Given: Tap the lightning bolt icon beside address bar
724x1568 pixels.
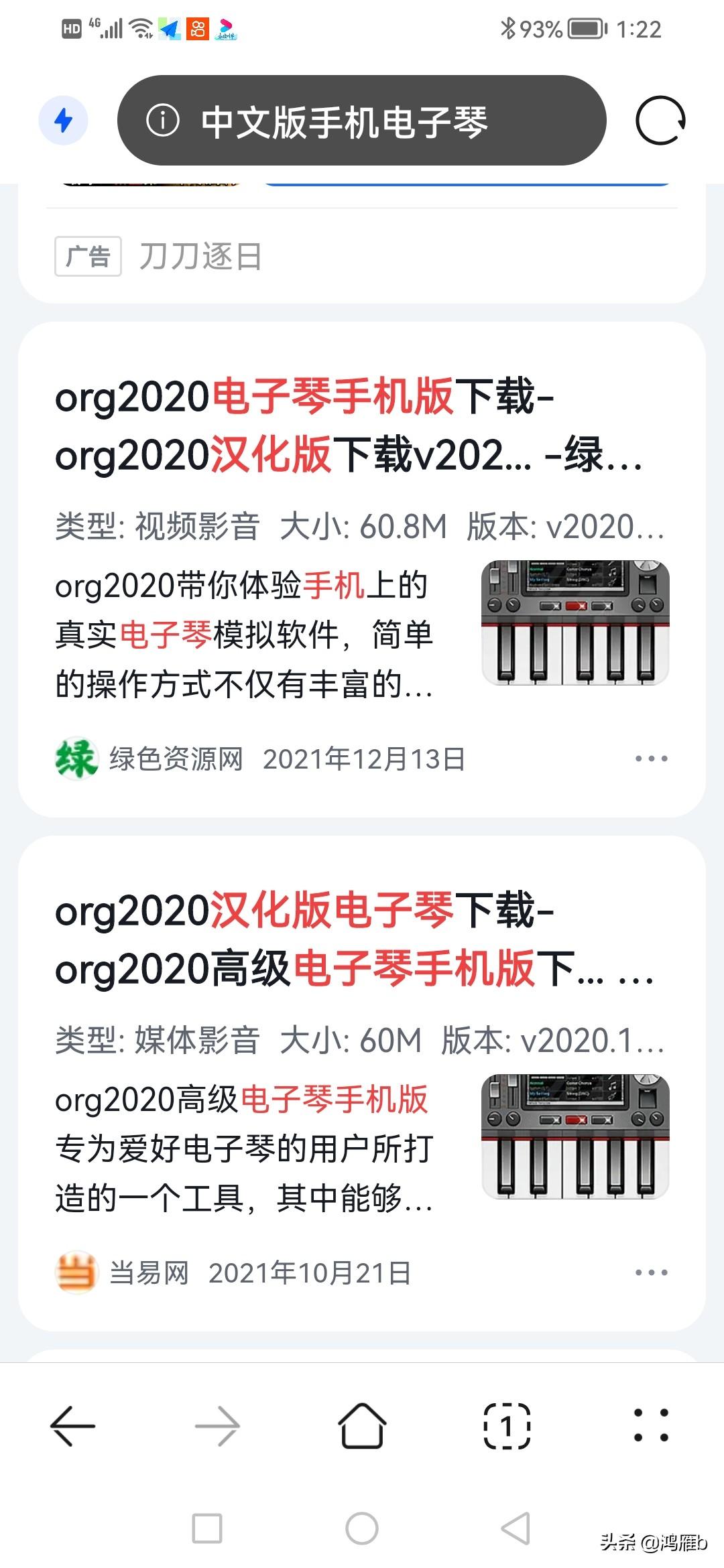Looking at the screenshot, I should [x=64, y=121].
